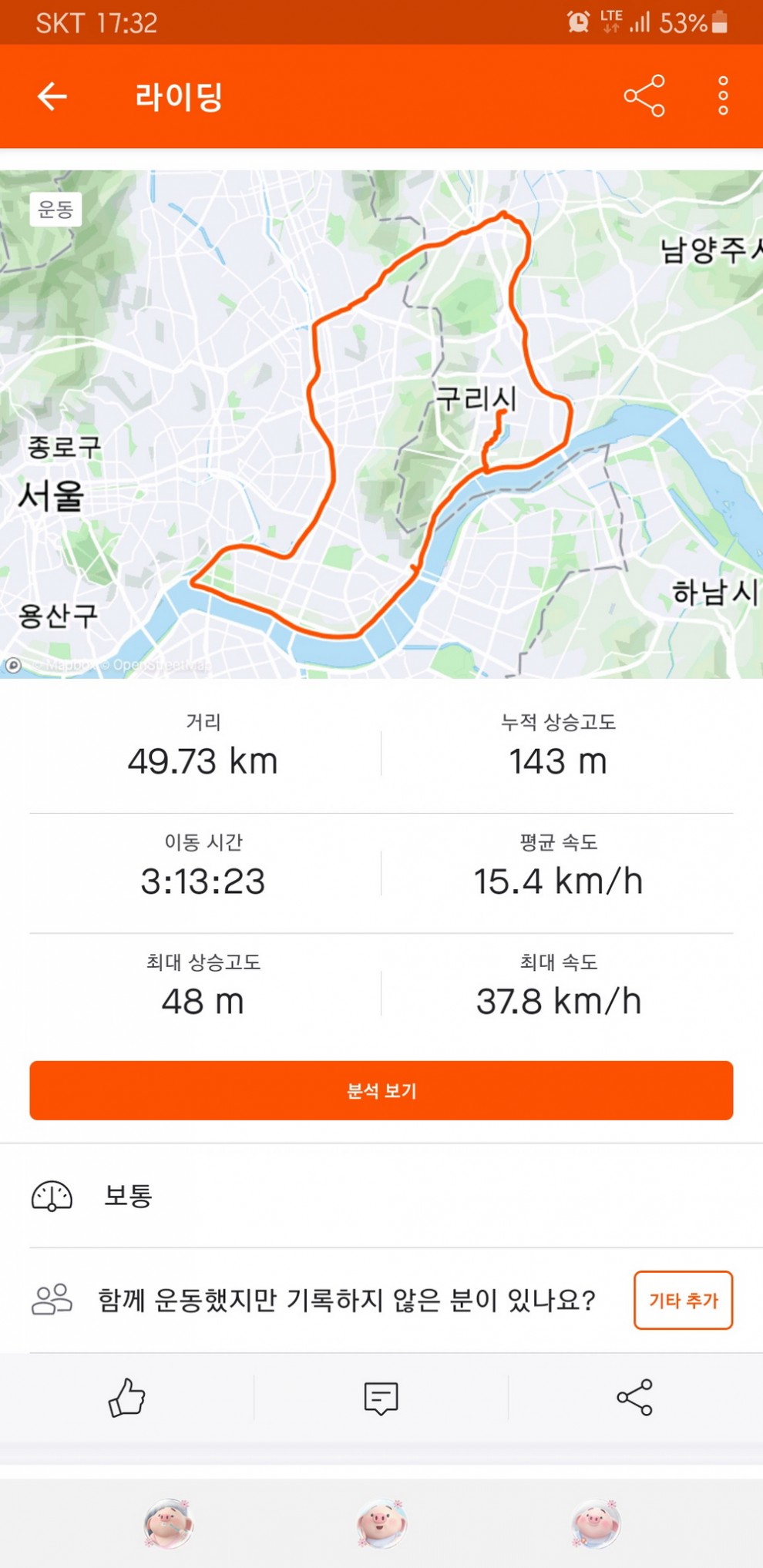The image size is (763, 1568).
Task: Open the three-dot overflow menu
Action: tap(723, 96)
